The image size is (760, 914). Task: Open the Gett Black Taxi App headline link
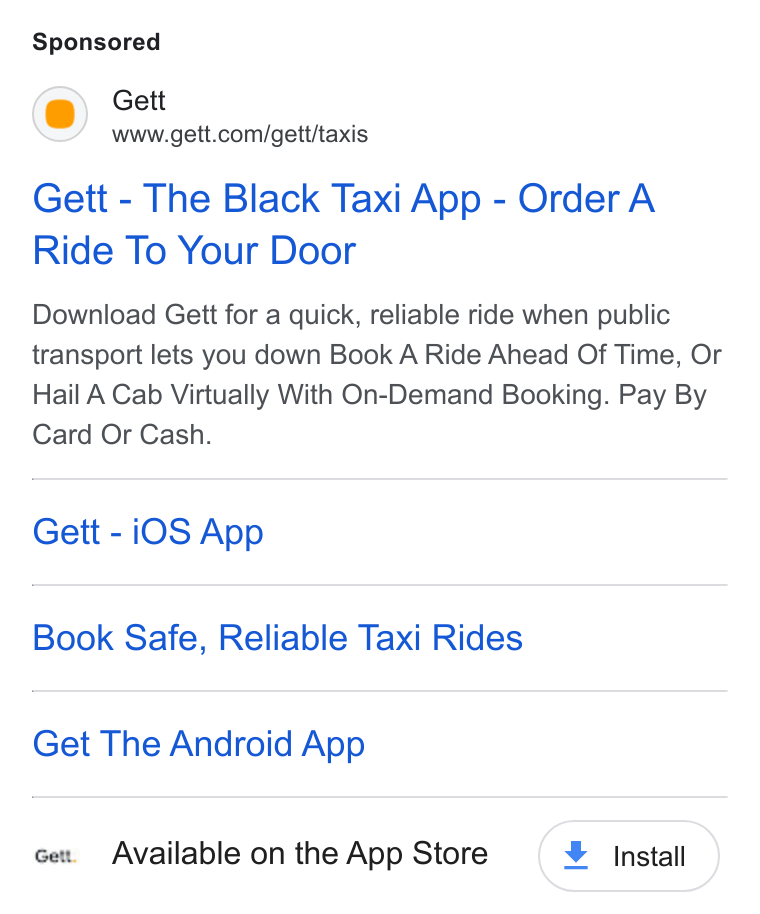[344, 225]
